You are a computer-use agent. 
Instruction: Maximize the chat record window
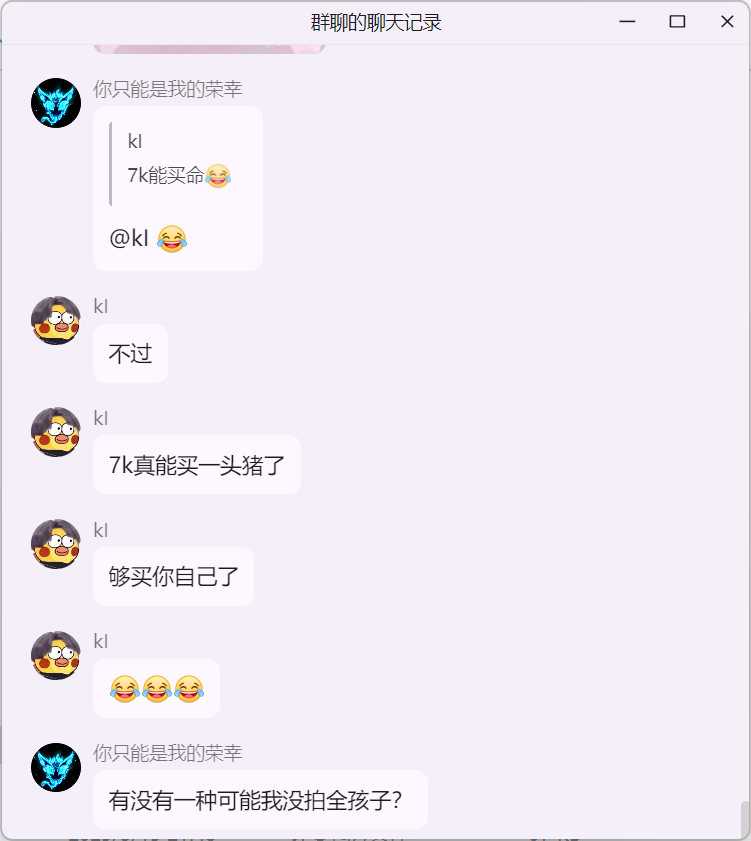[677, 22]
